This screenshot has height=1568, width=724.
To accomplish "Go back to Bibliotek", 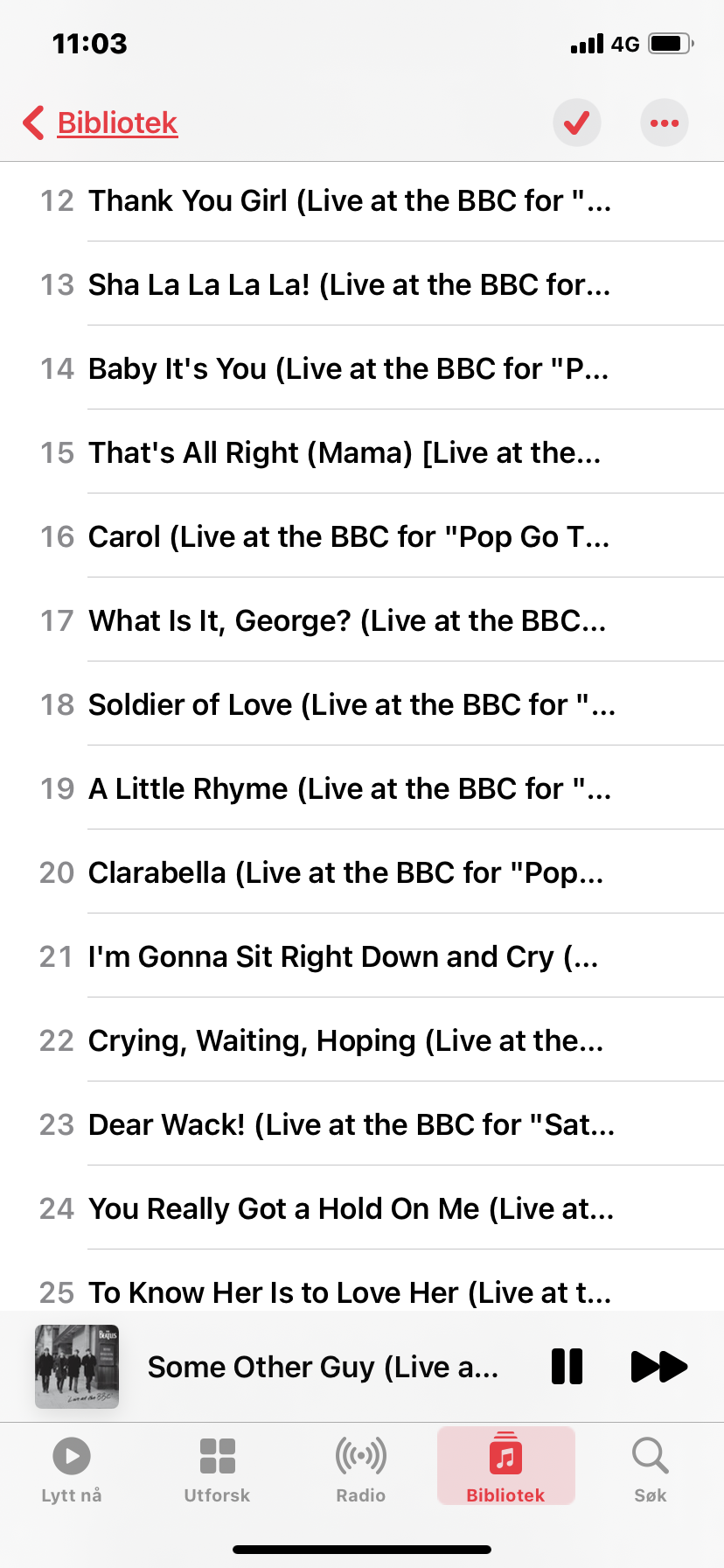I will click(100, 123).
